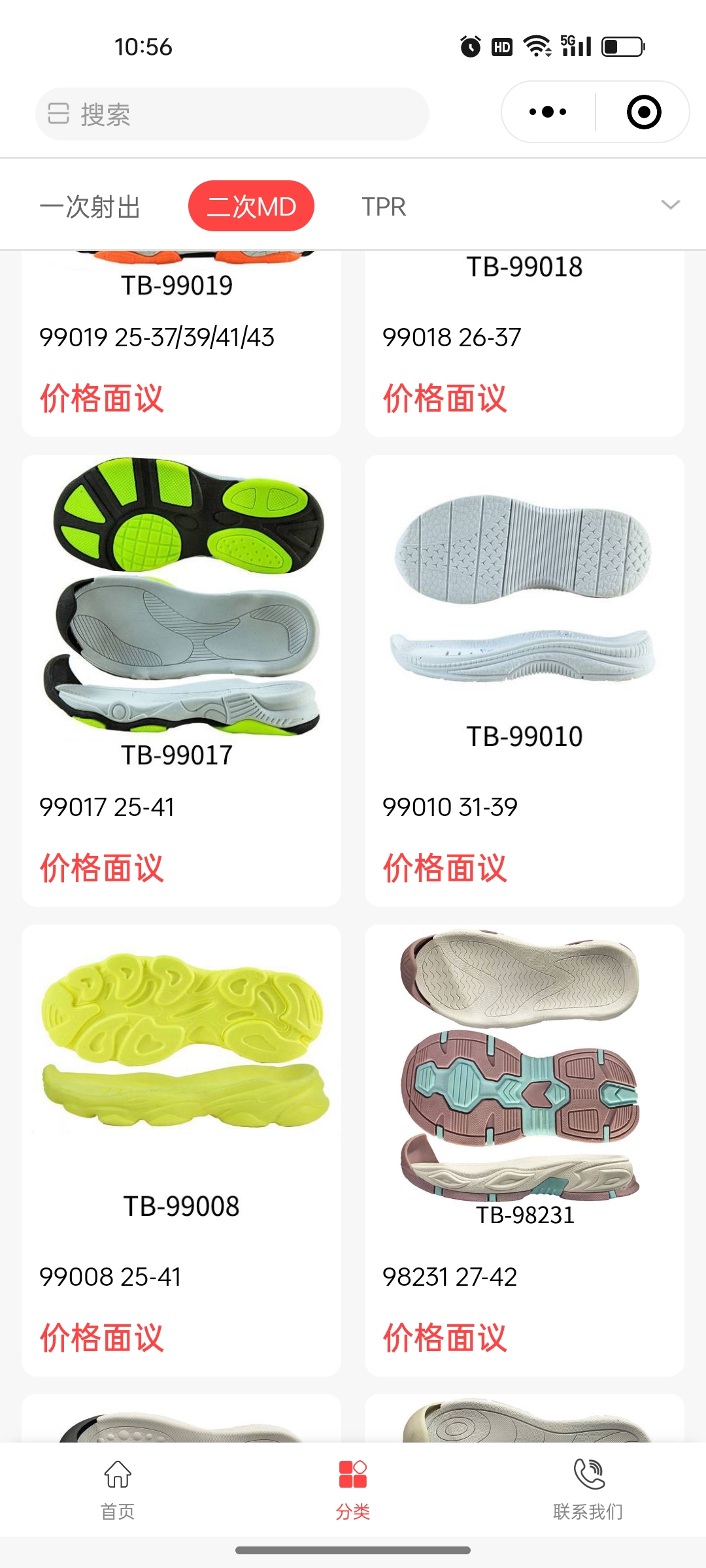The height and width of the screenshot is (1568, 706).
Task: Open the TB-98231 sole product card
Action: [524, 1150]
